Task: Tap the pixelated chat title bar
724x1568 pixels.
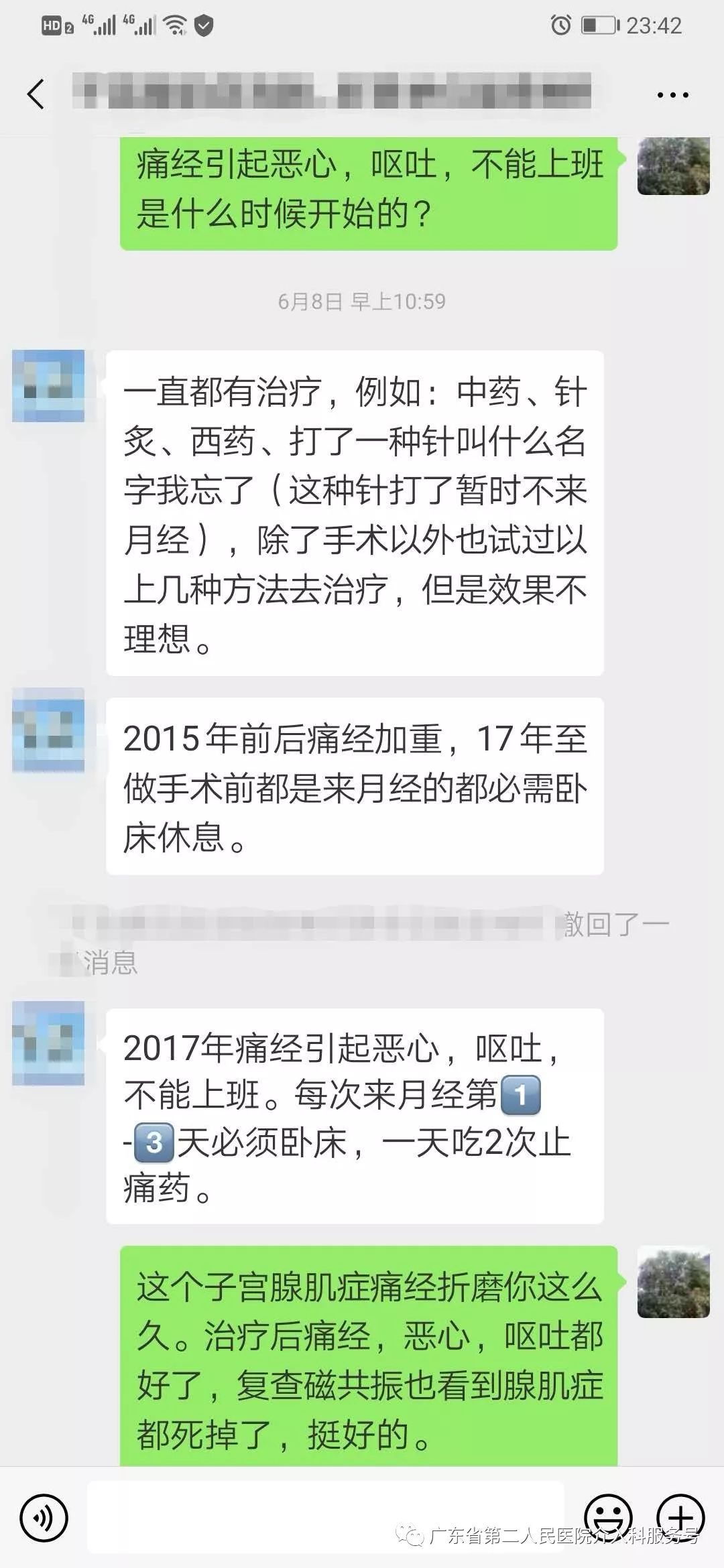Action: 335,95
